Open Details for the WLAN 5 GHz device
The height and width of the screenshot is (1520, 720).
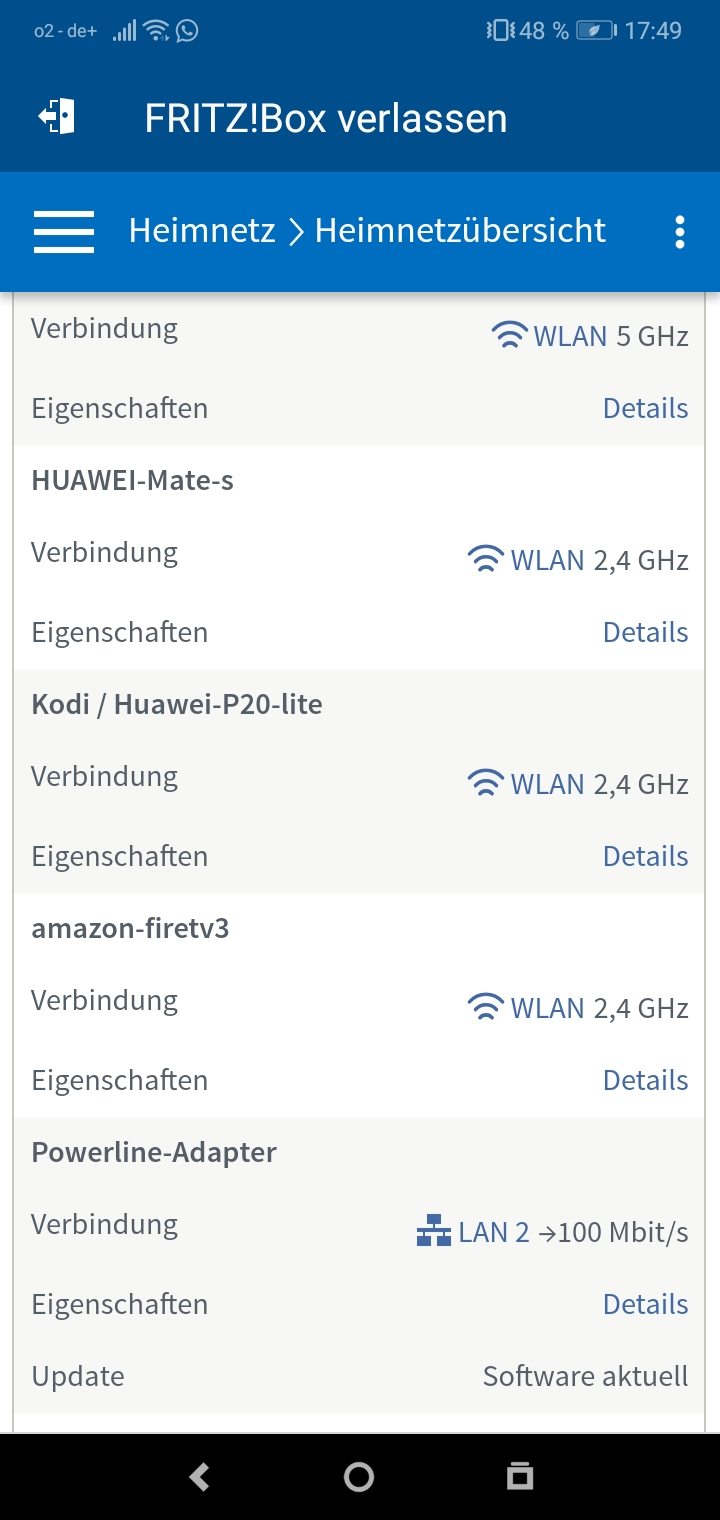645,408
